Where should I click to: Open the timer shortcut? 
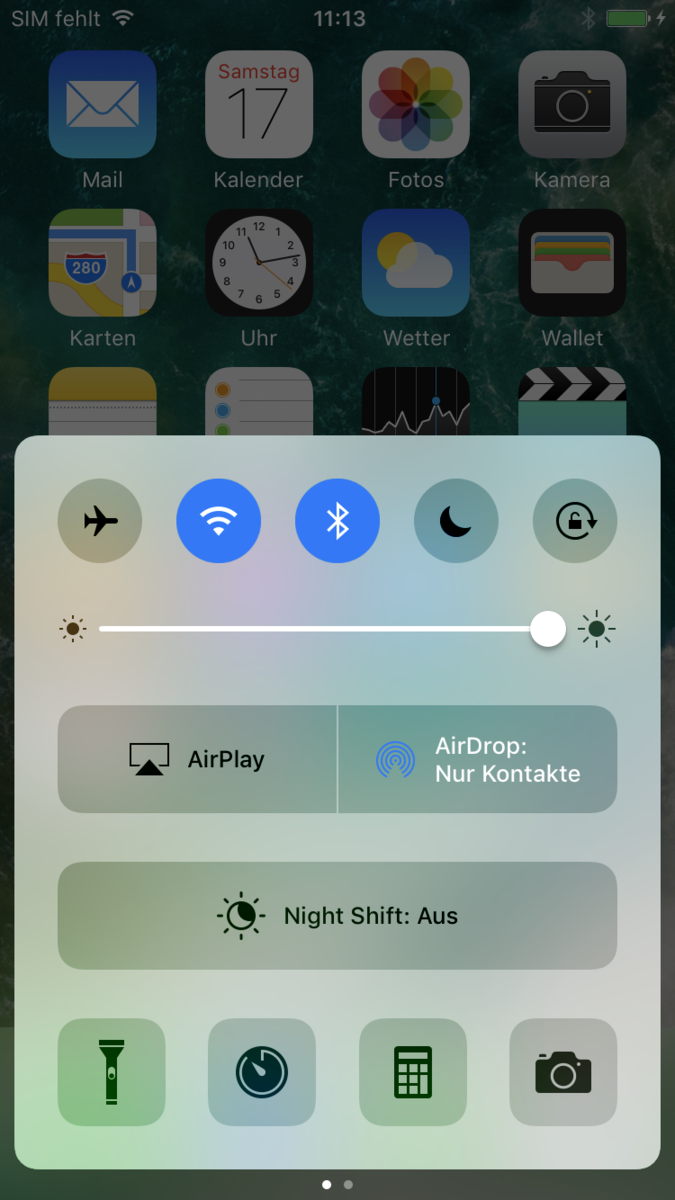[x=262, y=1072]
